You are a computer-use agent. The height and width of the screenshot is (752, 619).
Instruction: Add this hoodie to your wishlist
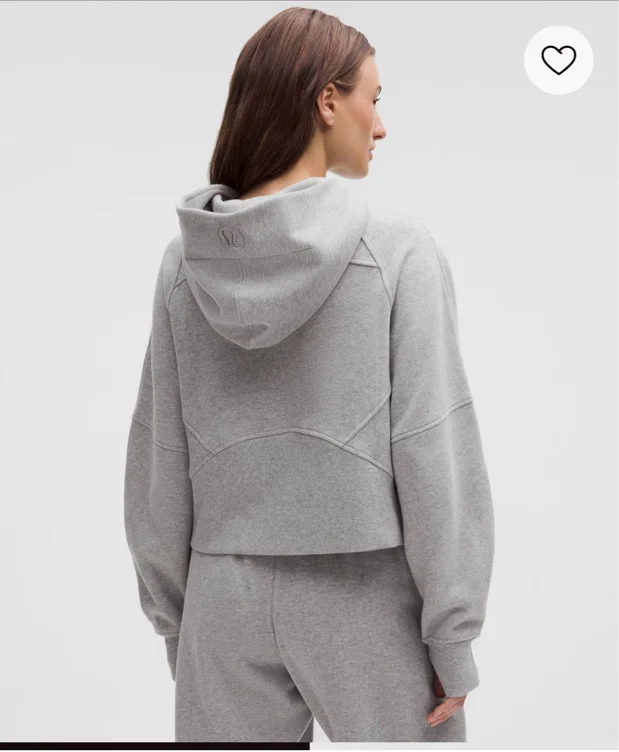pos(559,60)
